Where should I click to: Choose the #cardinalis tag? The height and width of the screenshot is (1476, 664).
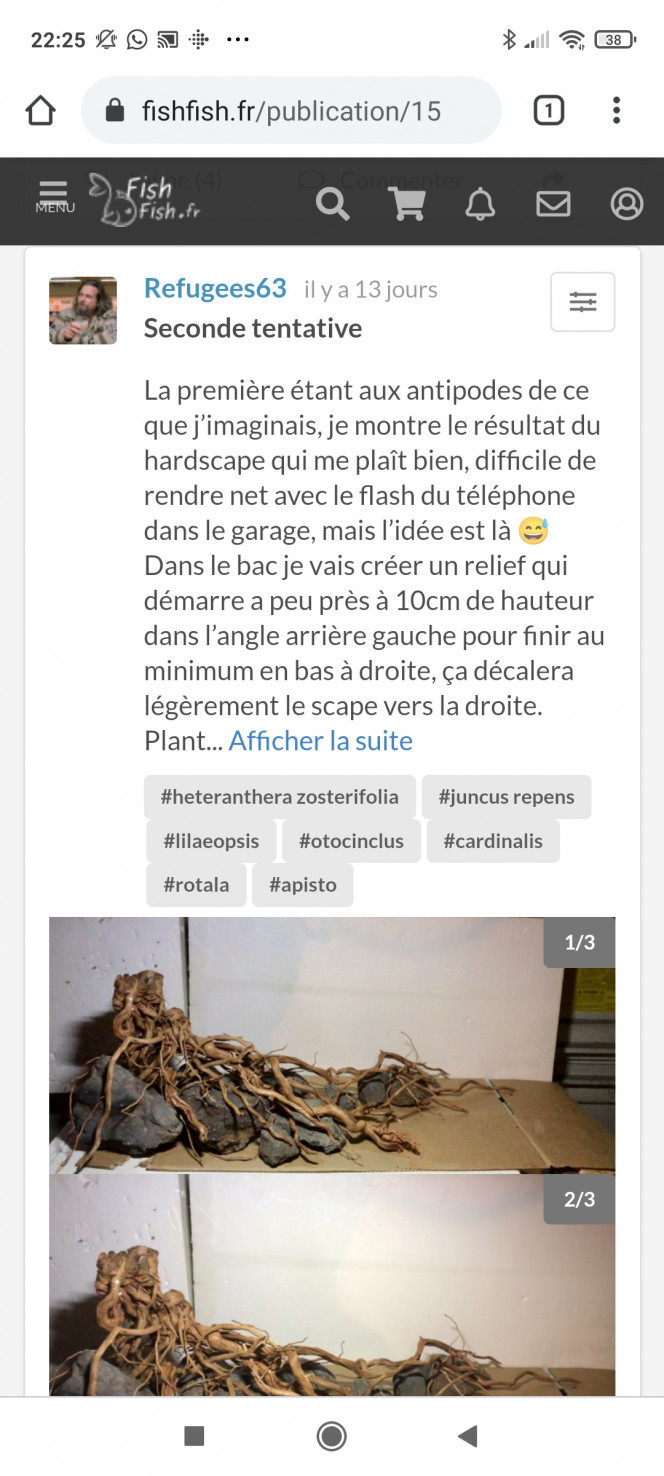pos(493,841)
